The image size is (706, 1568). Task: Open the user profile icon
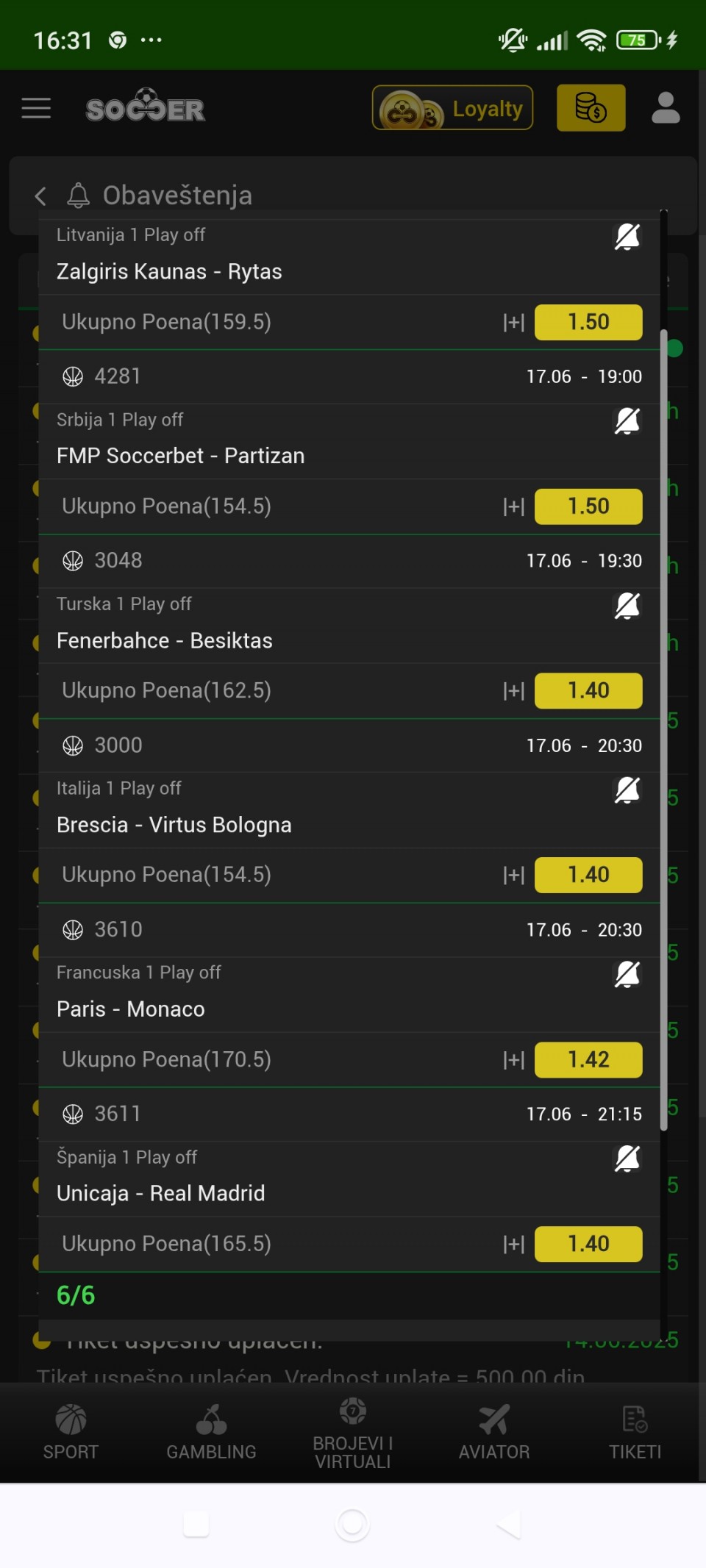point(666,108)
